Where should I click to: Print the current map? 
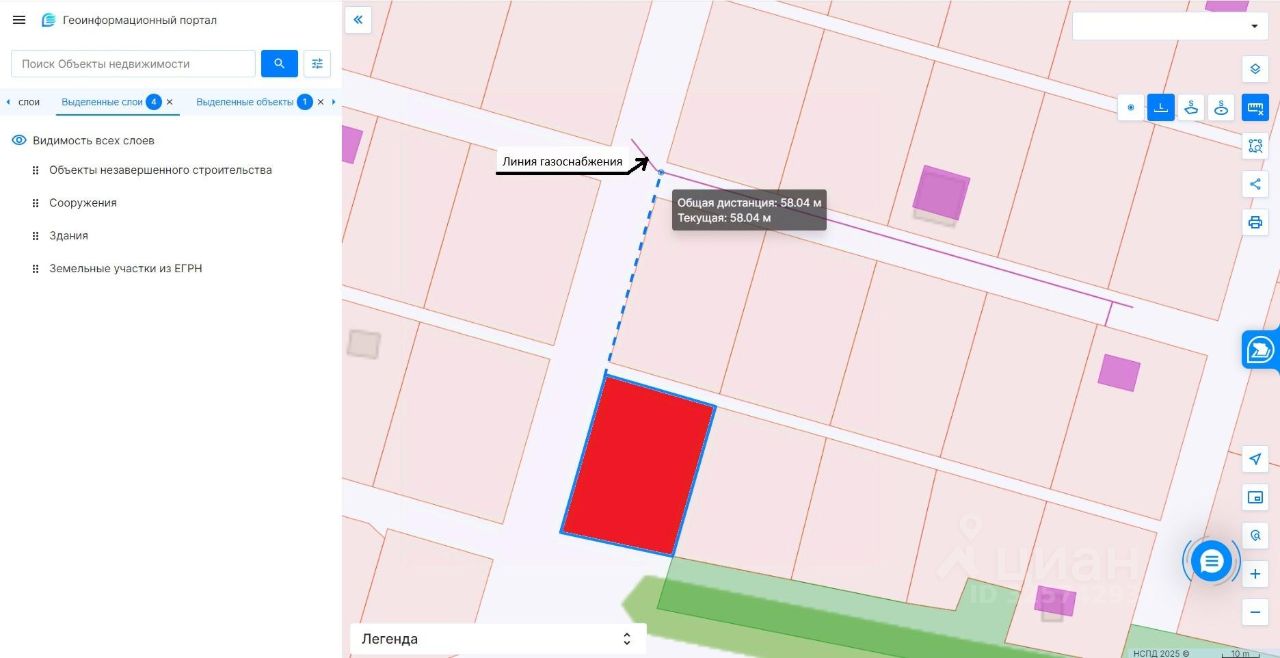pyautogui.click(x=1255, y=222)
